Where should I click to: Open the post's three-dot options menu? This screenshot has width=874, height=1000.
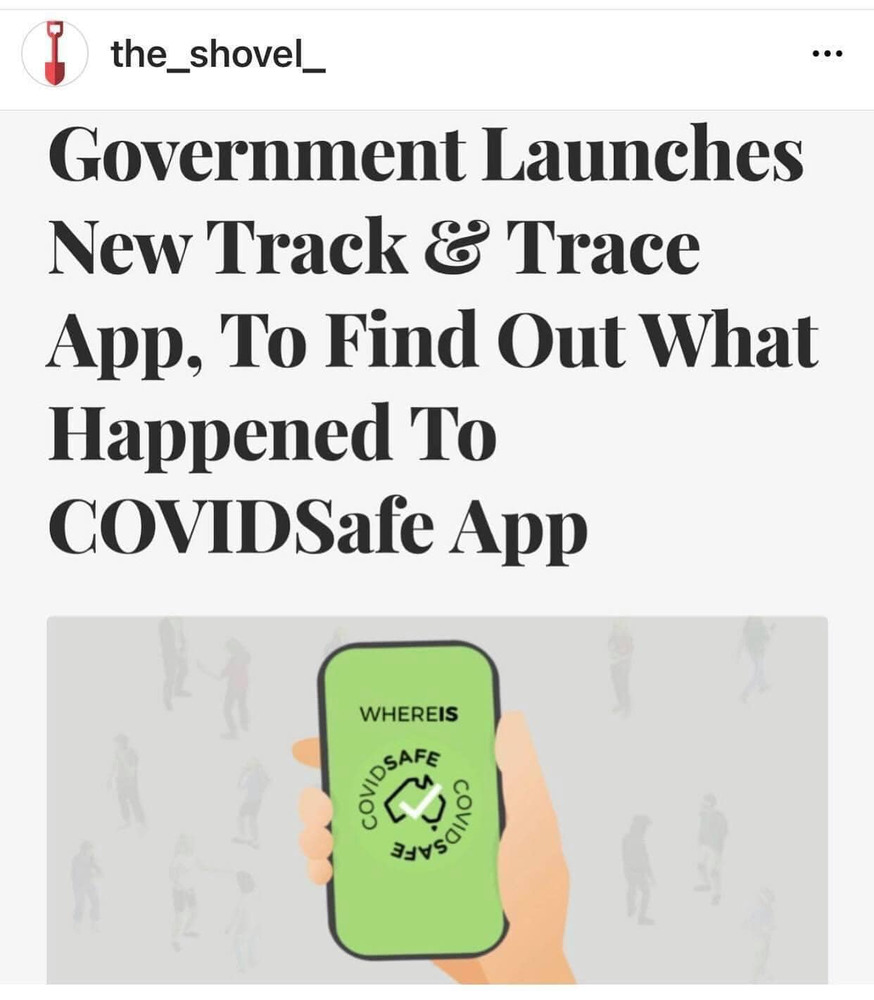click(827, 55)
